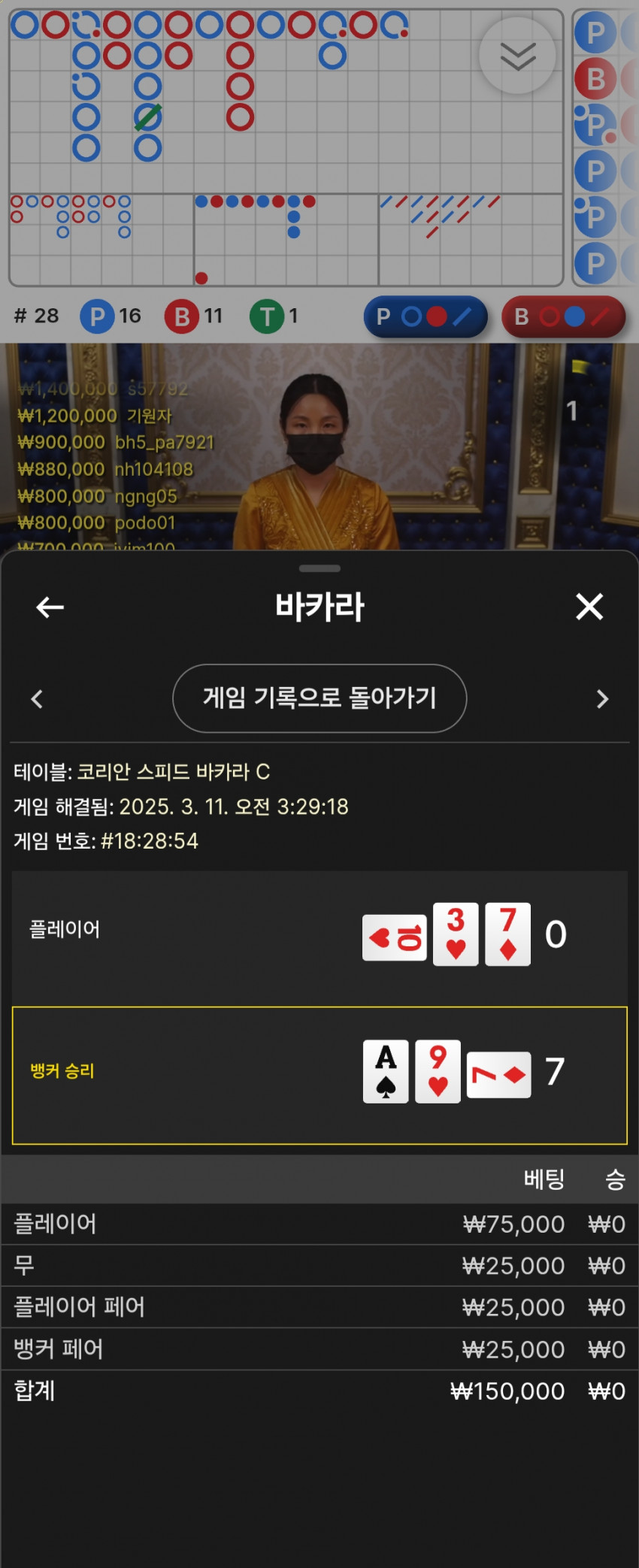Viewport: 639px width, 1568px height.
Task: Tap 게임 기록으로 돌아가기 button
Action: point(319,698)
